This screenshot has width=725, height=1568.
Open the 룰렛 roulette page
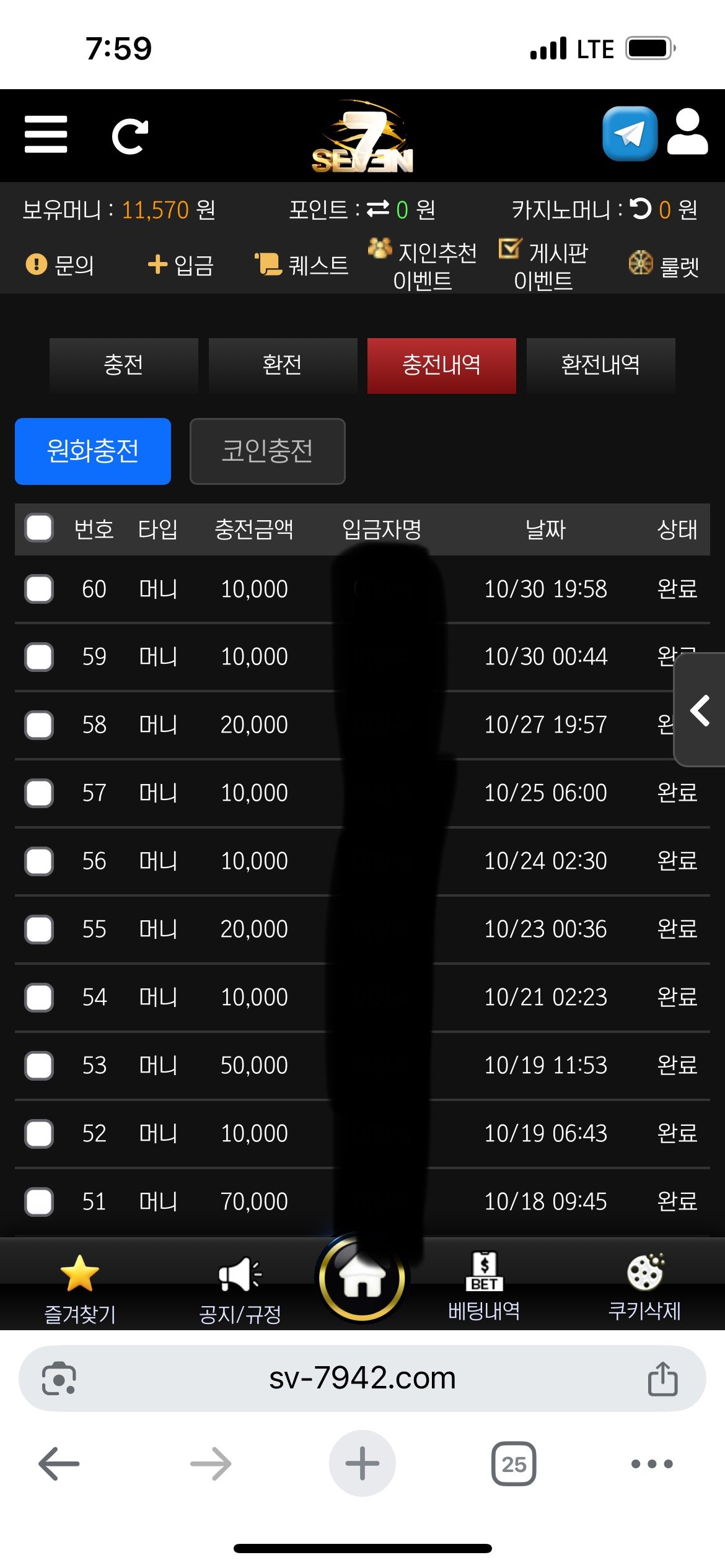(664, 266)
